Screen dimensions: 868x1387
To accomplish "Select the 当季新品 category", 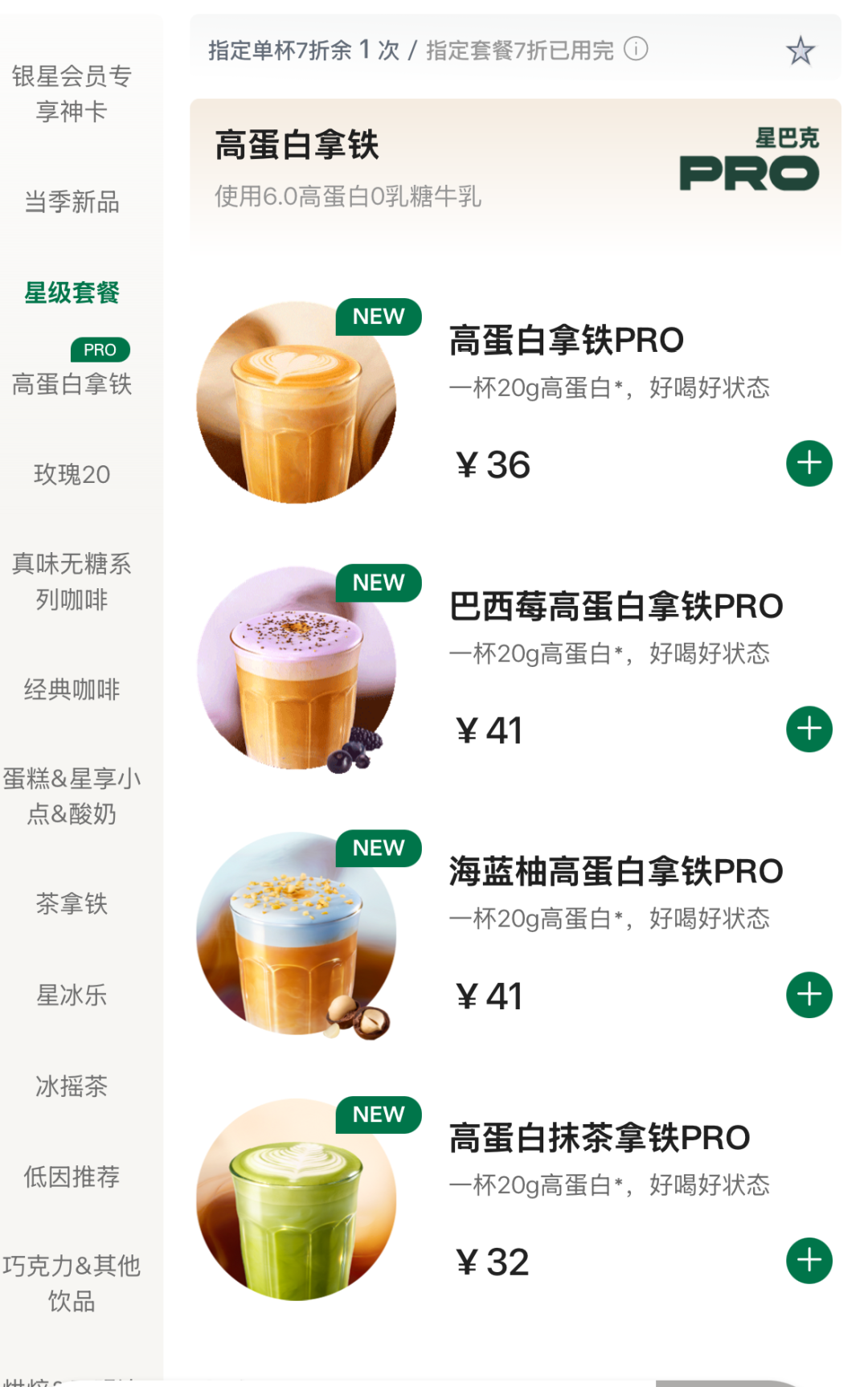I will 72,202.
